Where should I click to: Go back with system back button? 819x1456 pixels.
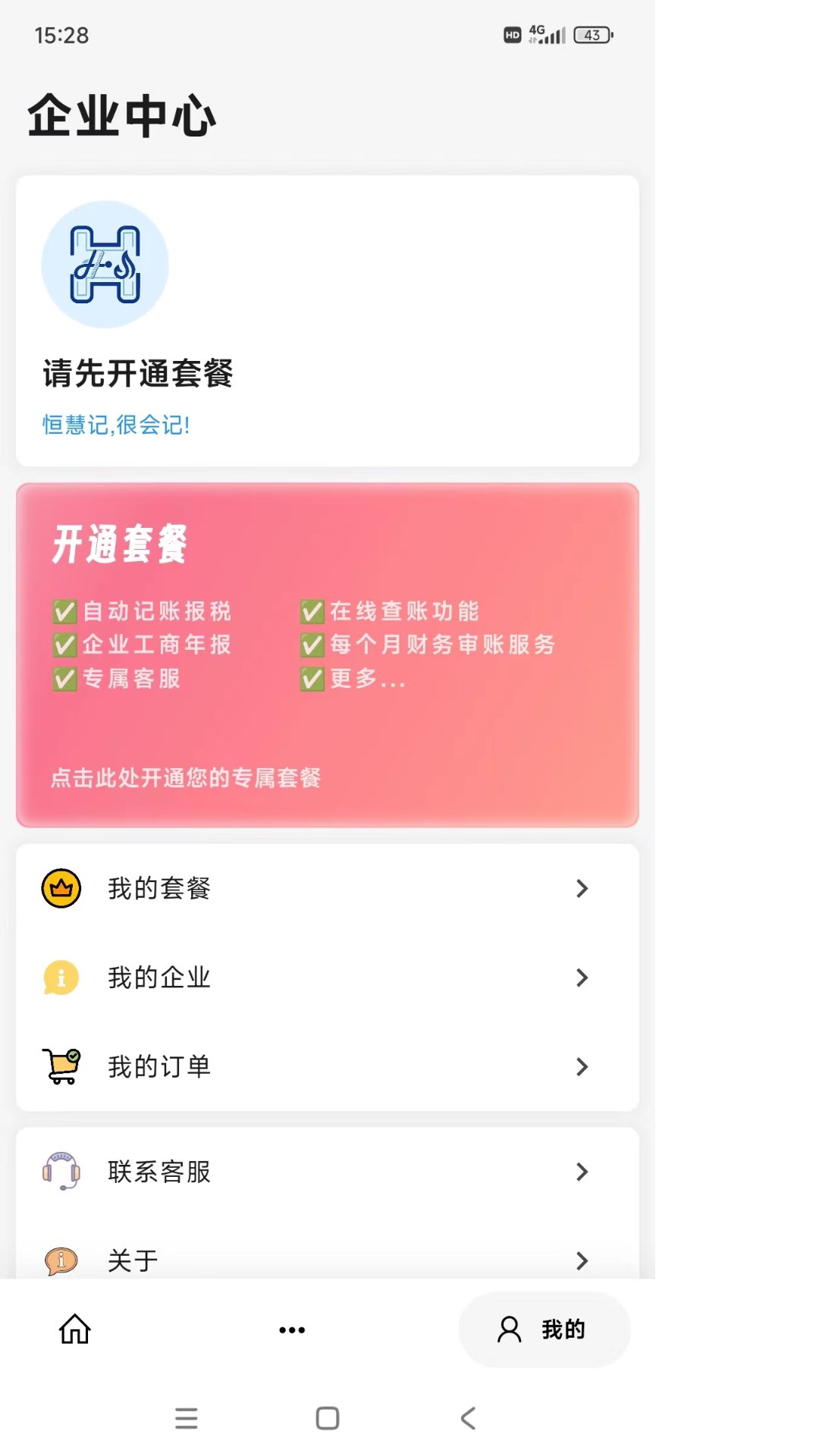[469, 1418]
